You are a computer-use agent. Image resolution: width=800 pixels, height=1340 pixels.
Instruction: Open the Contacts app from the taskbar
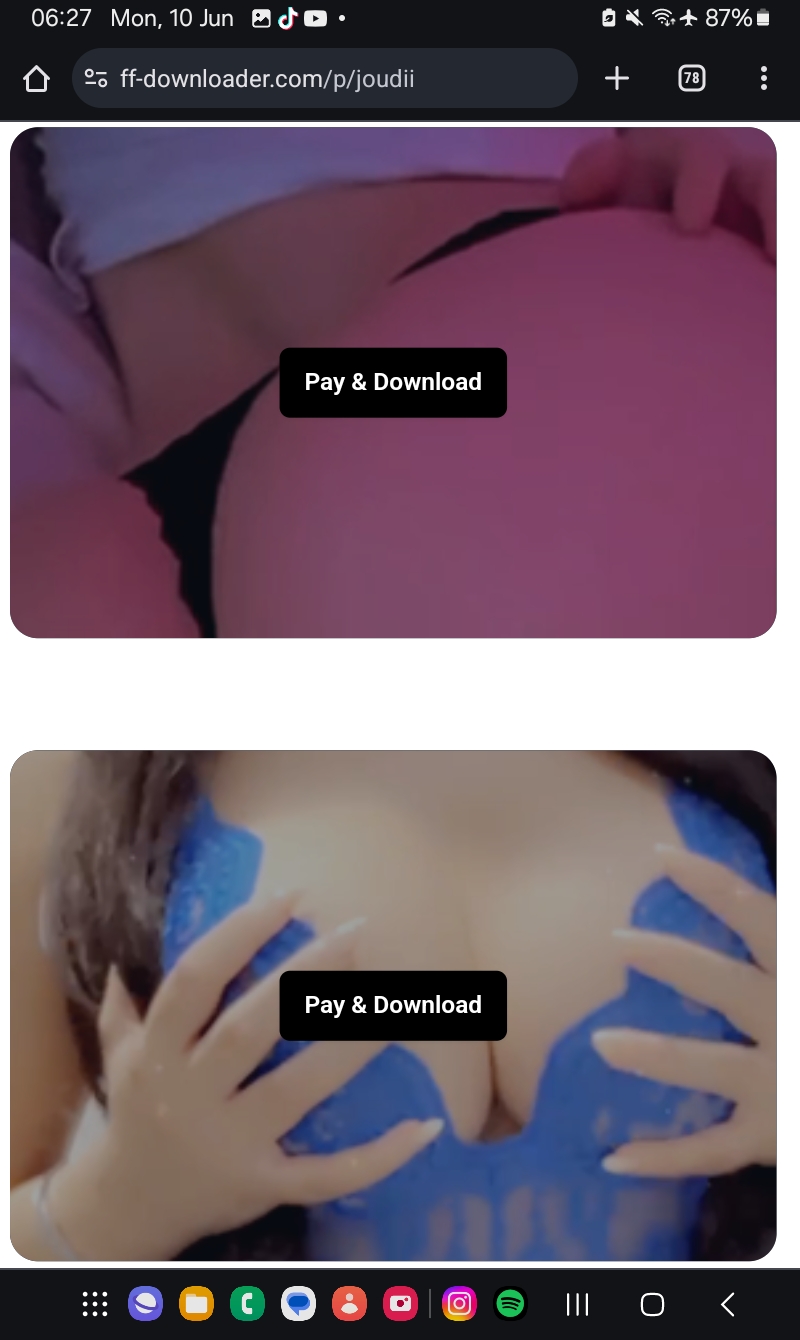tap(349, 1304)
